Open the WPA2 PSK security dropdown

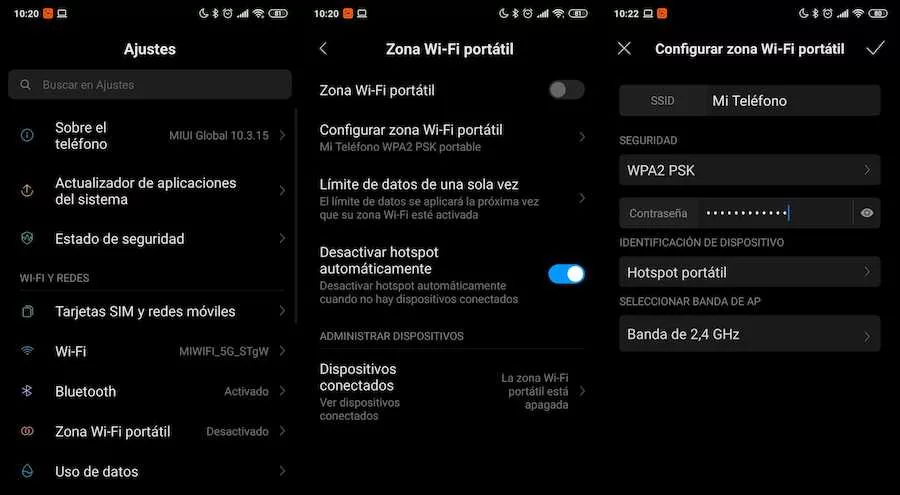749,170
